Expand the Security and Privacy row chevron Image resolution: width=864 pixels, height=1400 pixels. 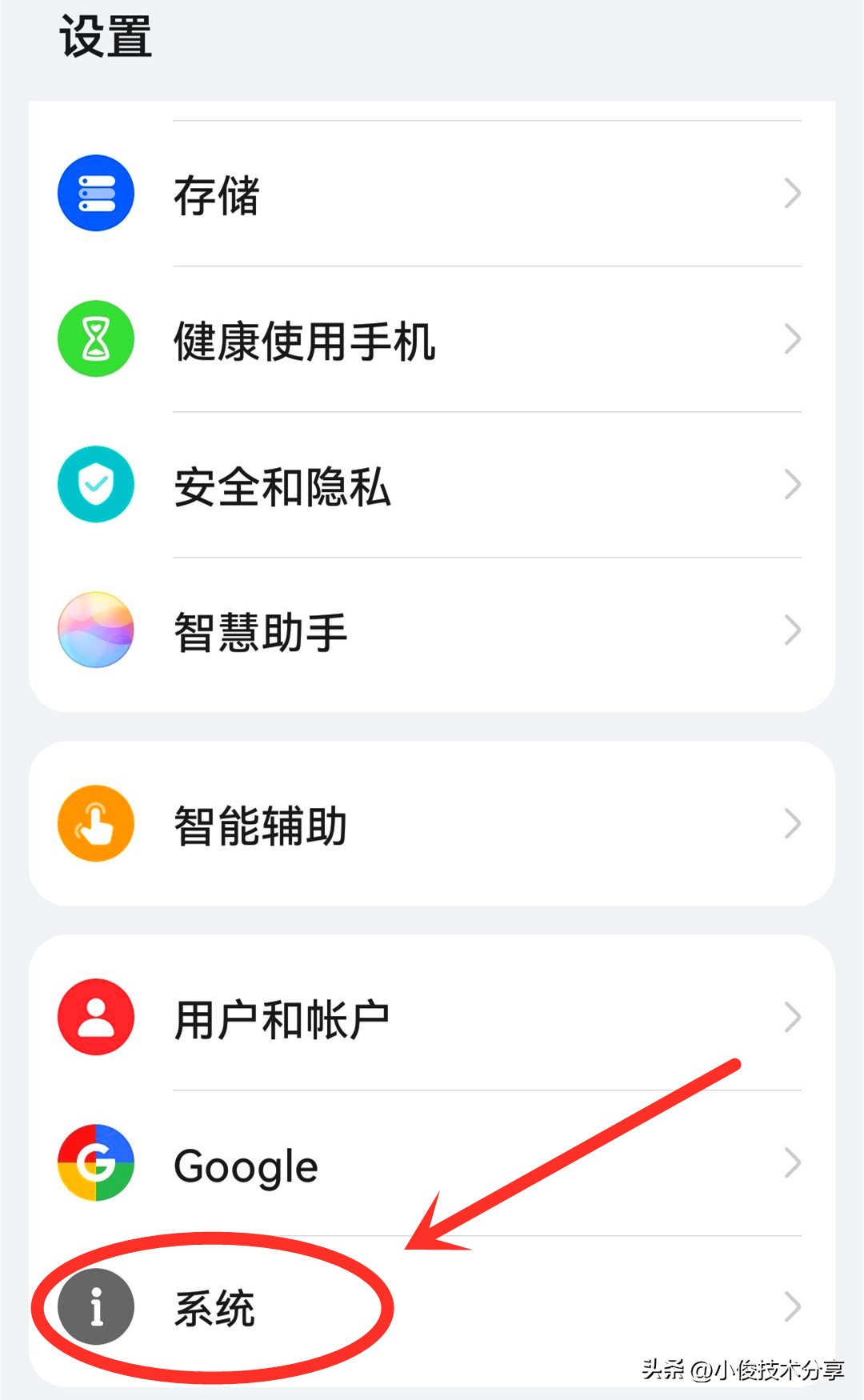tap(791, 485)
